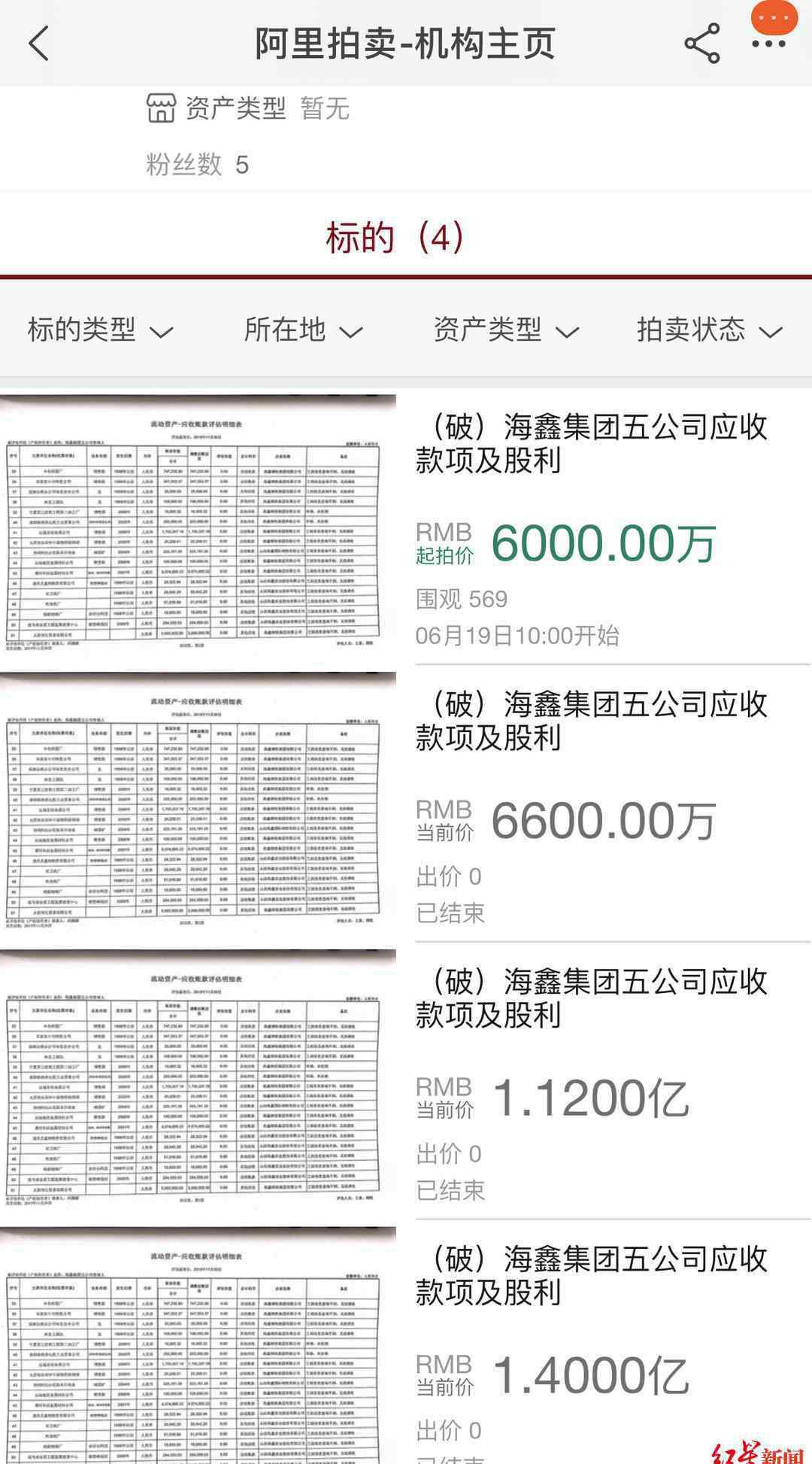Open the three-dot overflow menu
This screenshot has height=1464, width=812.
(769, 44)
